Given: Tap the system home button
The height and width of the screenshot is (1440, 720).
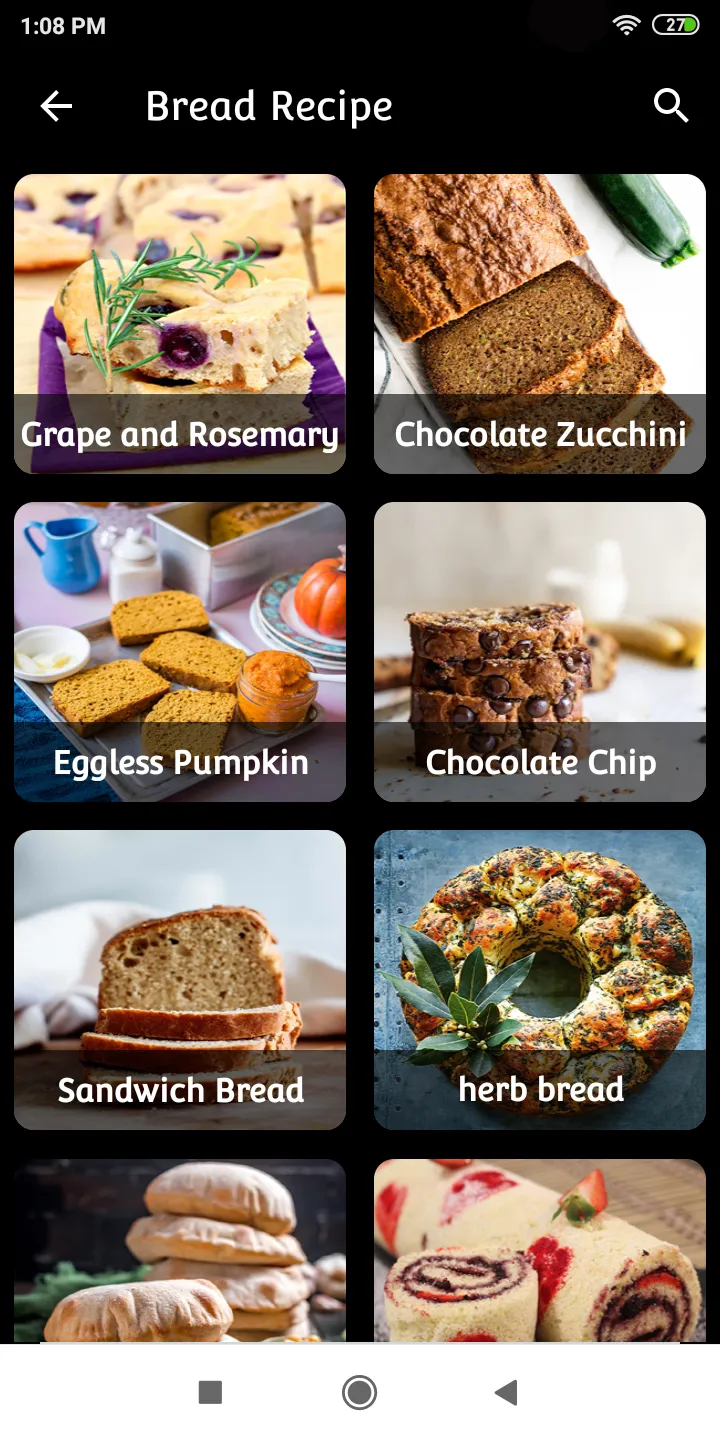Looking at the screenshot, I should 359,1392.
